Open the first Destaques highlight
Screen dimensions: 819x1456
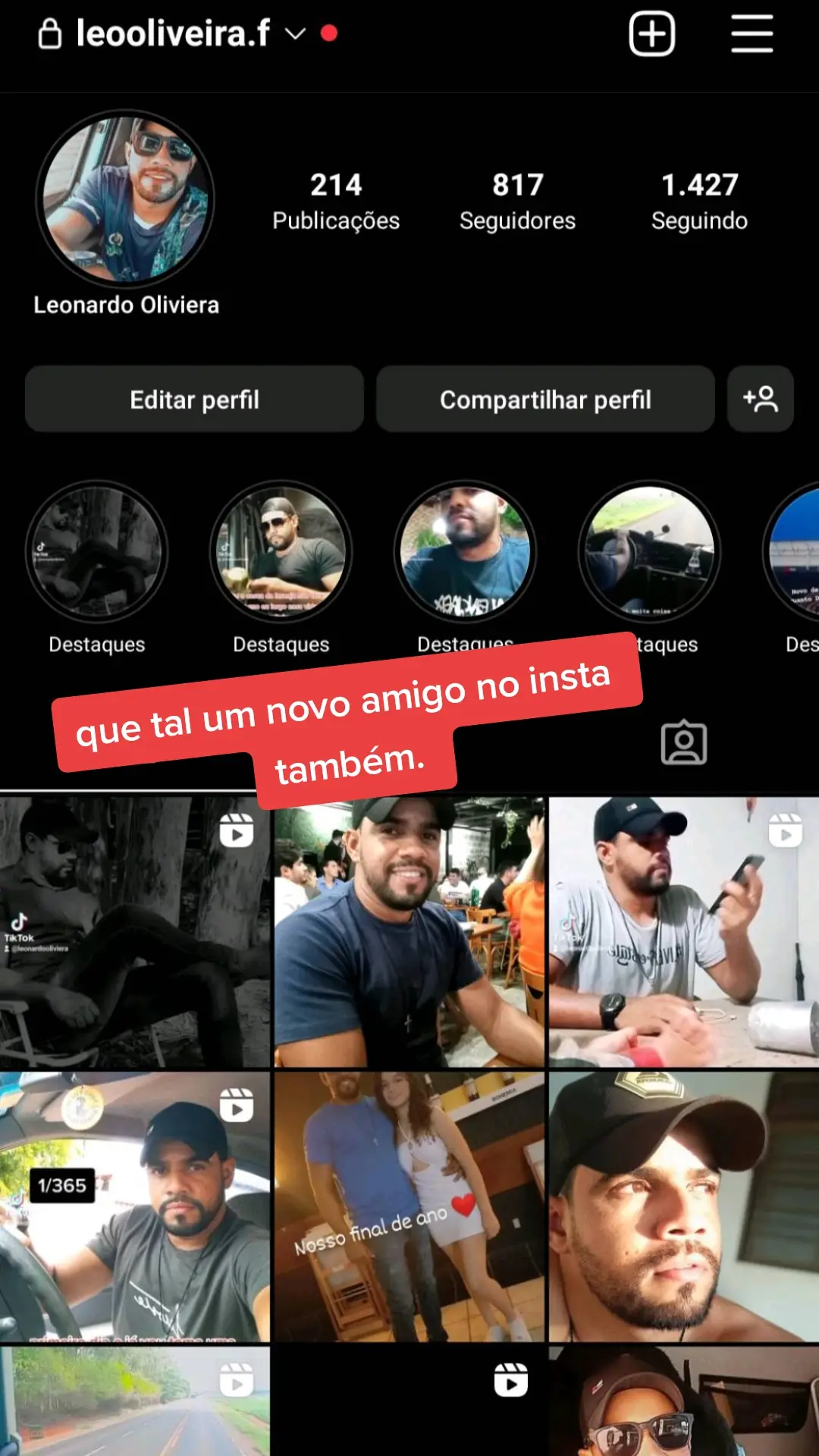96,553
